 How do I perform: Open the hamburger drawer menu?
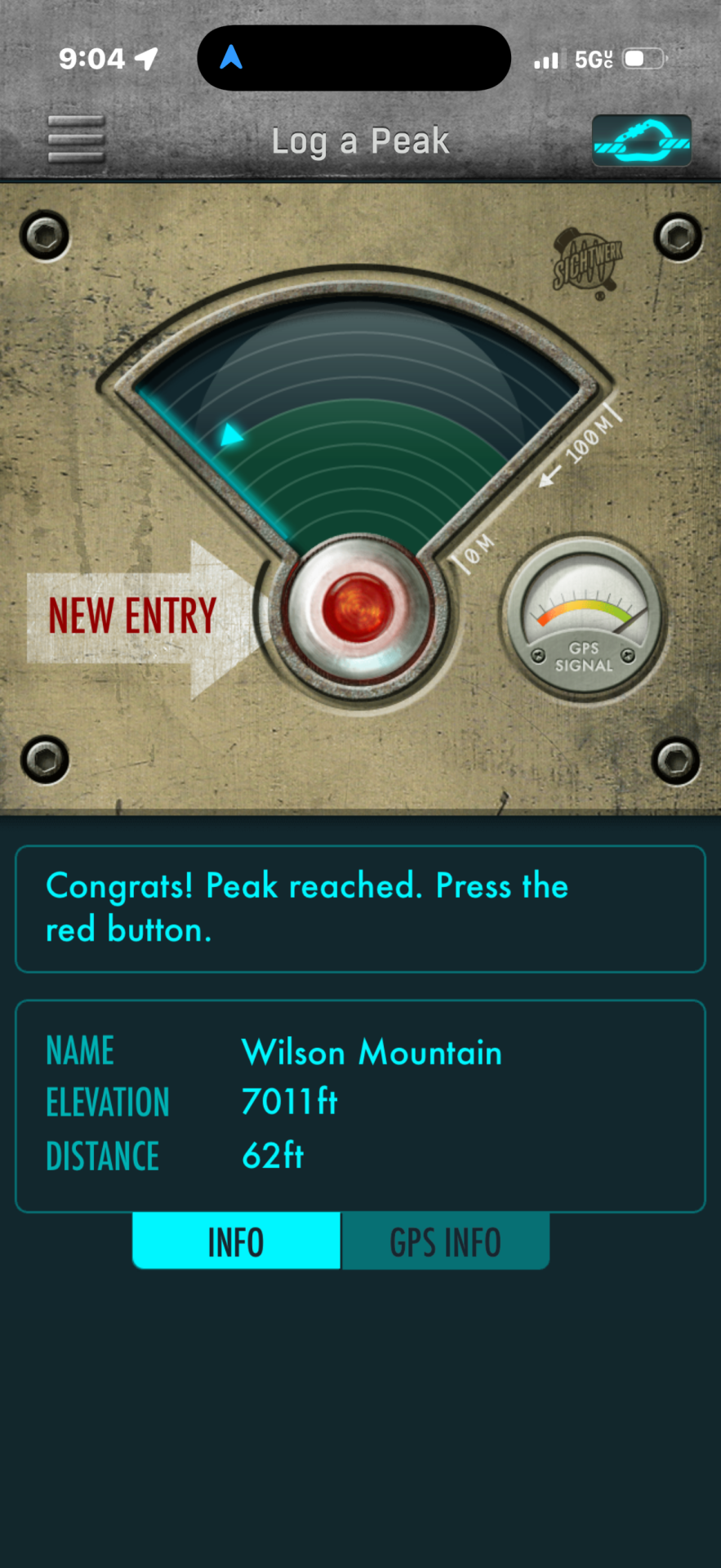pyautogui.click(x=77, y=140)
